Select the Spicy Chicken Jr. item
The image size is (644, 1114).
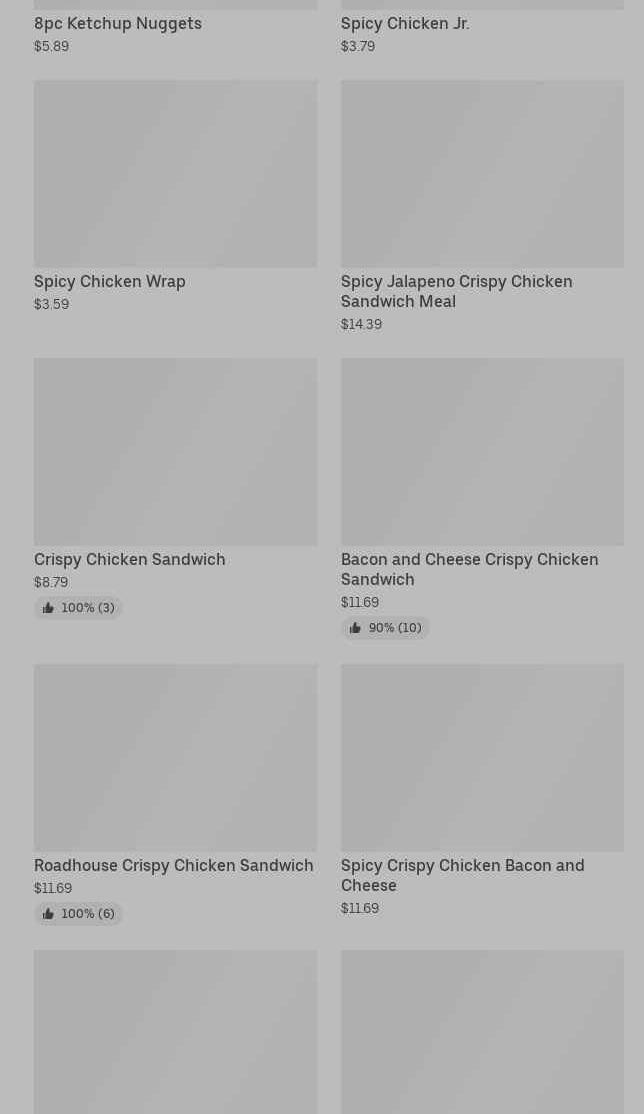[482, 28]
